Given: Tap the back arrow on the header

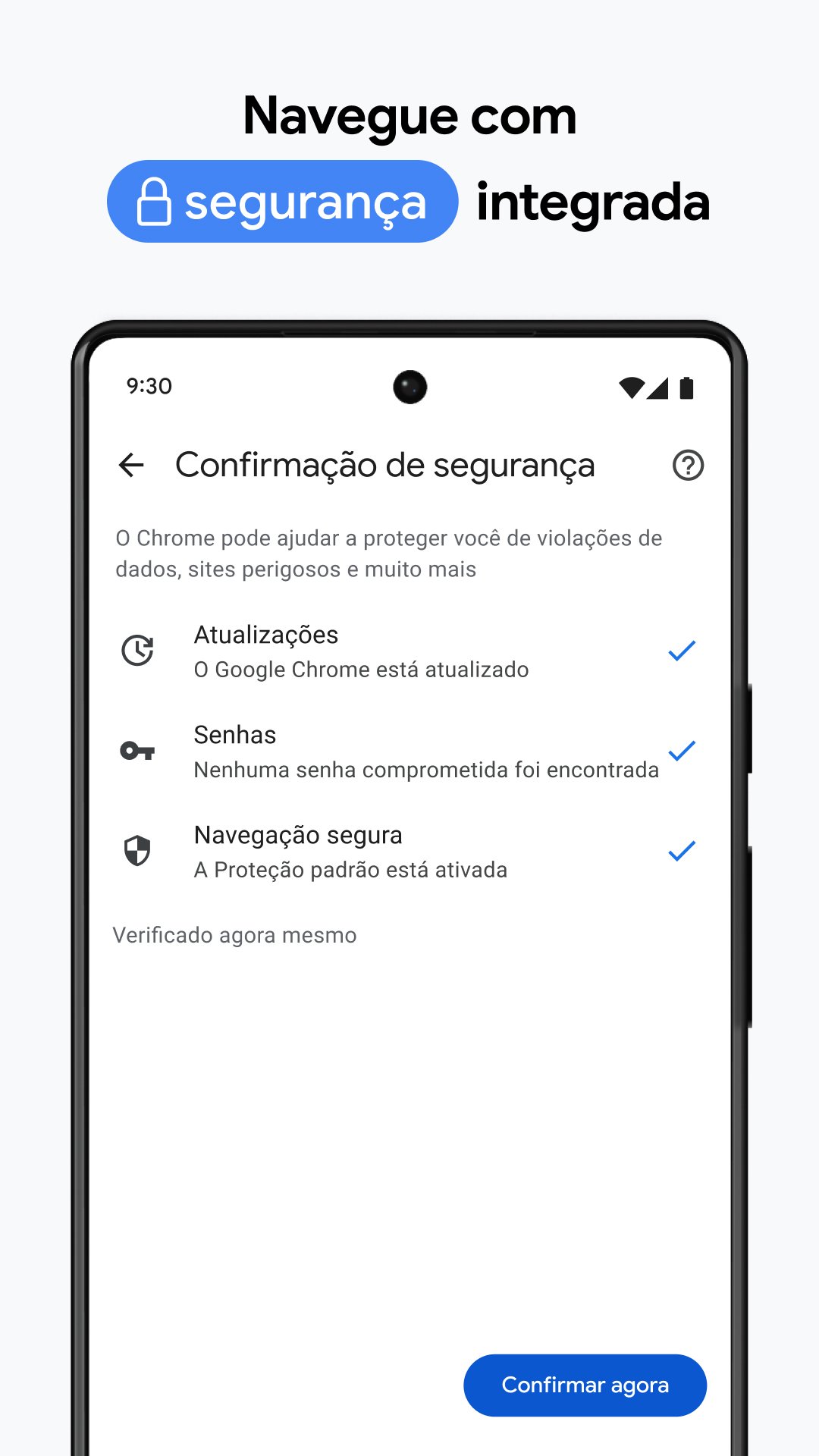Looking at the screenshot, I should click(133, 465).
